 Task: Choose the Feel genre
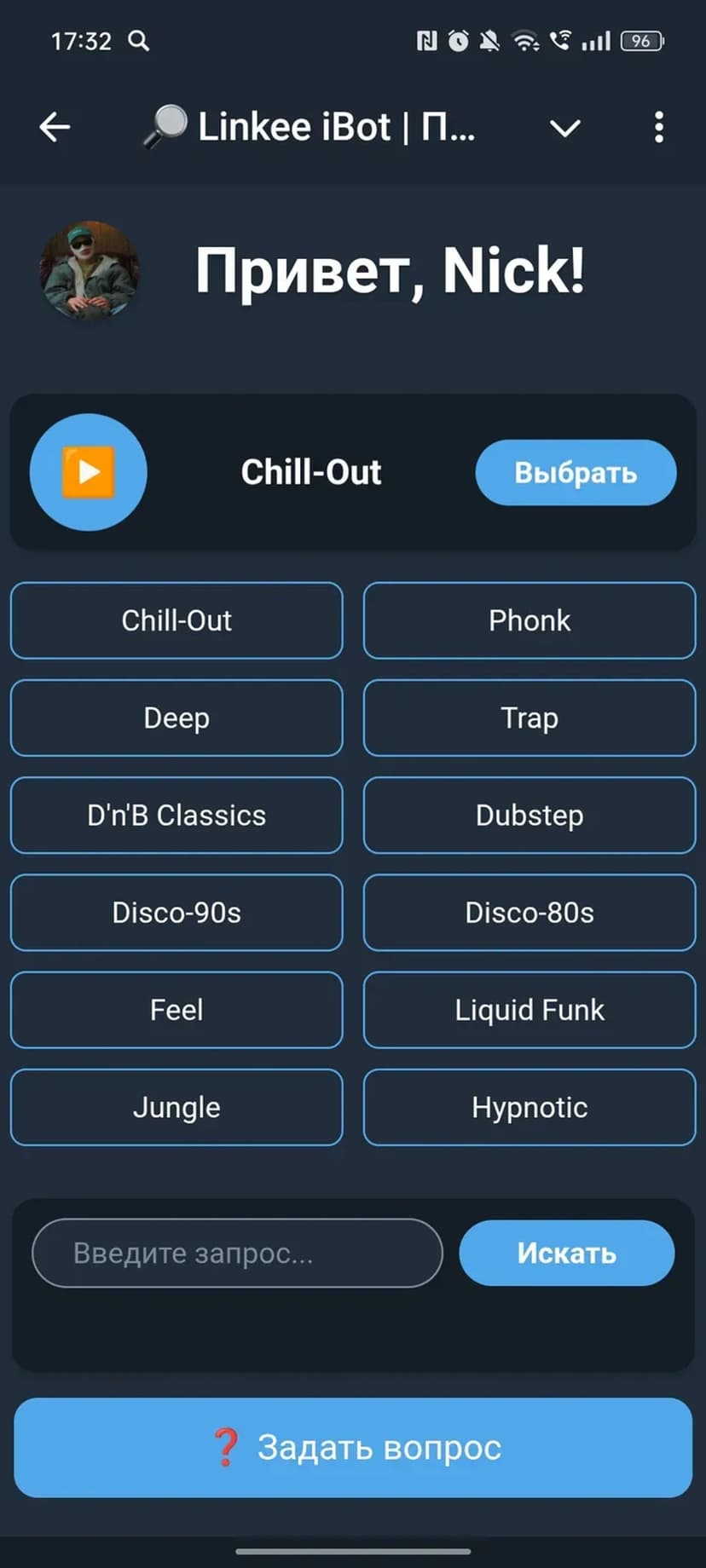pos(176,1010)
